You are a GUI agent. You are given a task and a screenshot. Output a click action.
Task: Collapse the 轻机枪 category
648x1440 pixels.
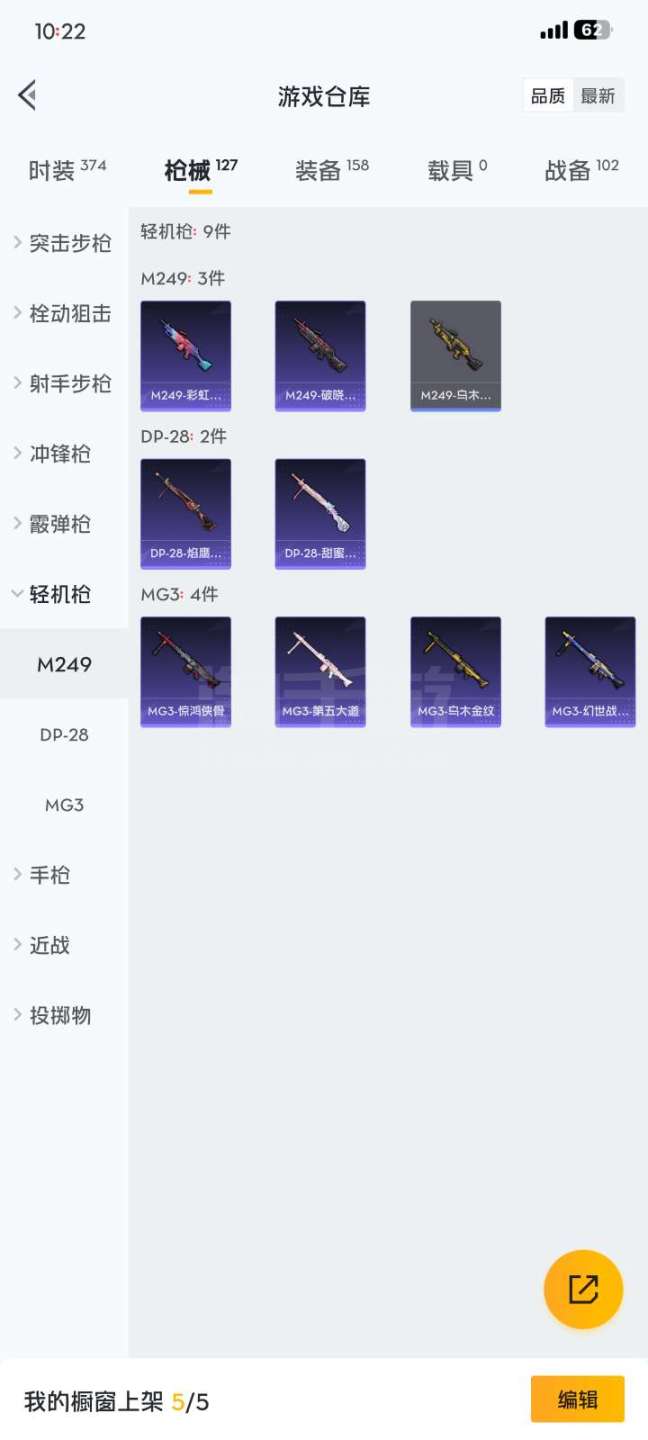click(x=60, y=594)
